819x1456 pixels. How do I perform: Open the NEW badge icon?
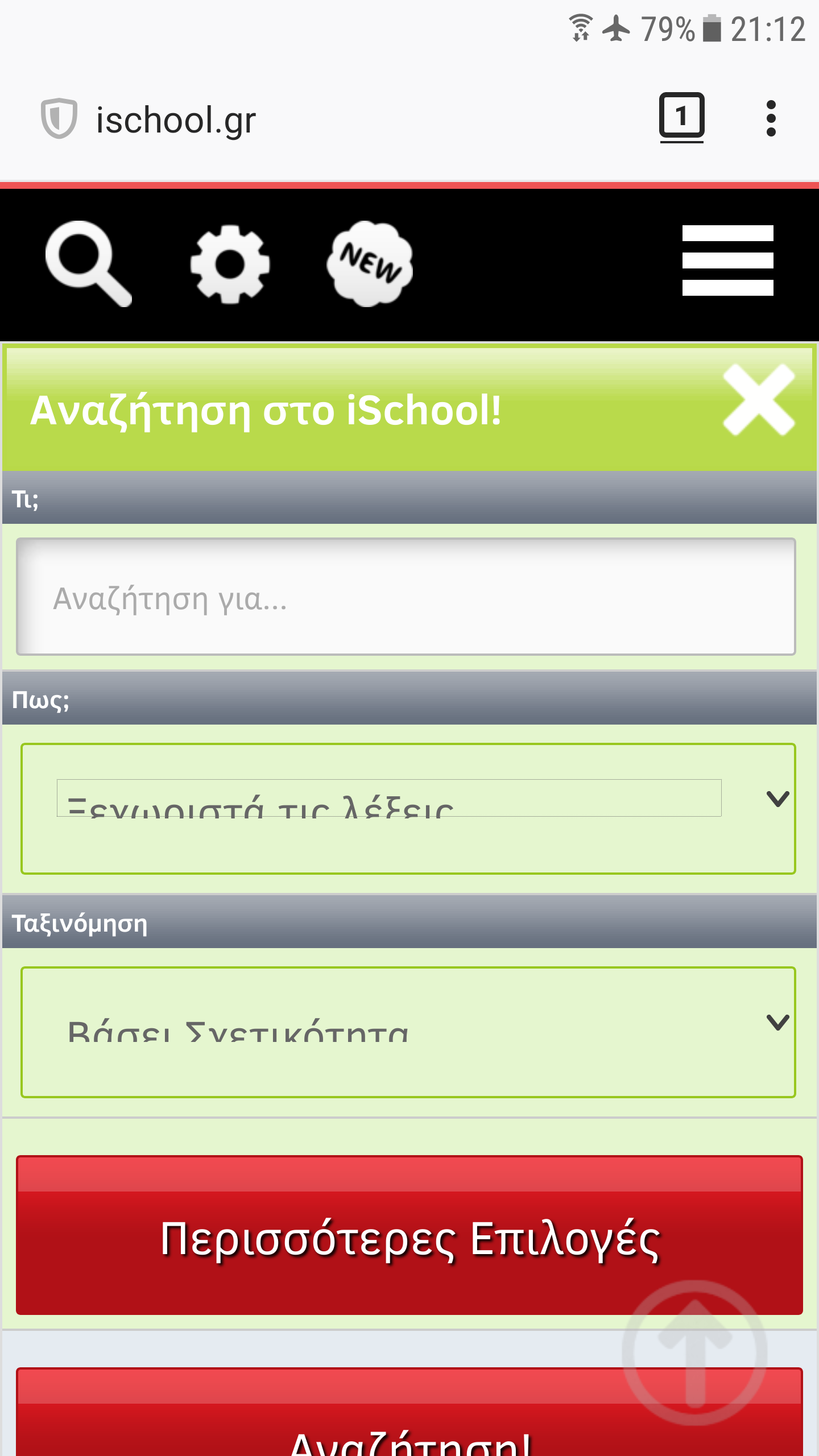(370, 263)
